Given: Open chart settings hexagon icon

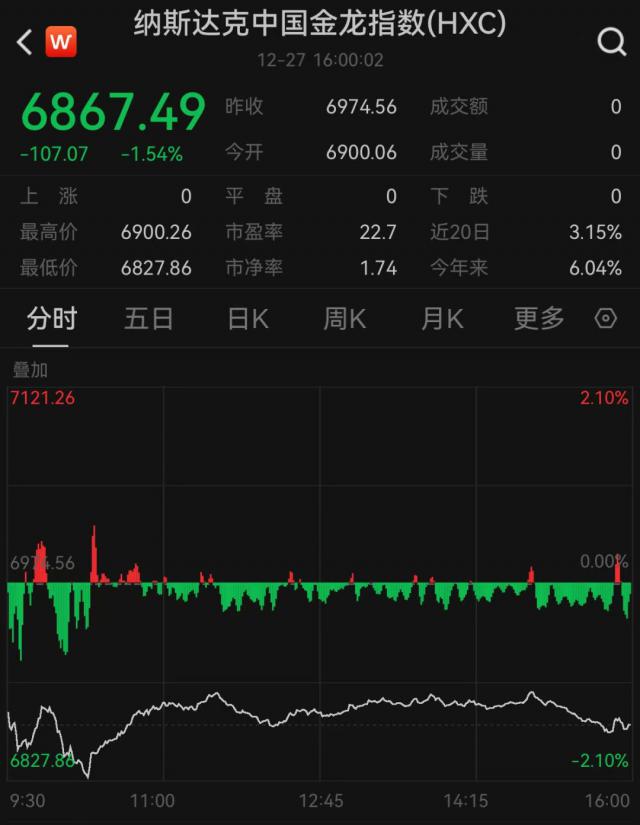Looking at the screenshot, I should click(x=606, y=319).
